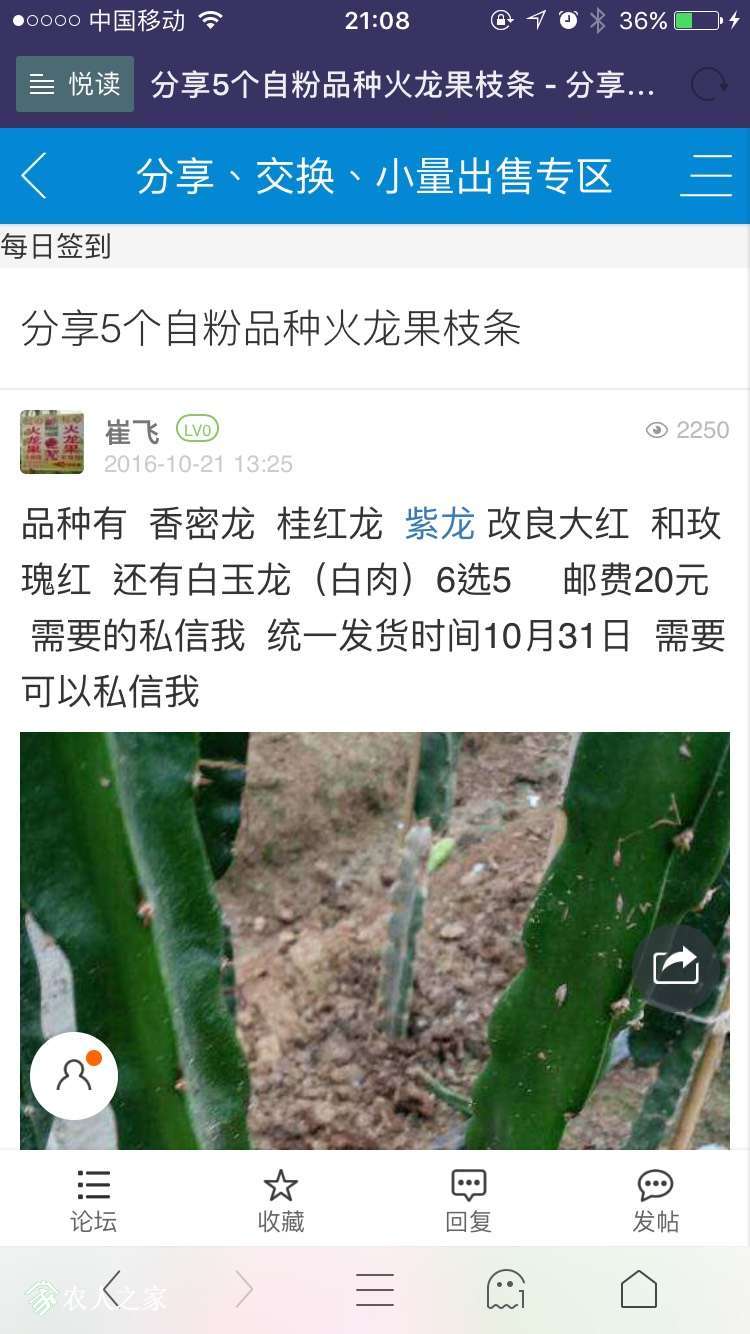Go to the browser home page

coord(639,1290)
